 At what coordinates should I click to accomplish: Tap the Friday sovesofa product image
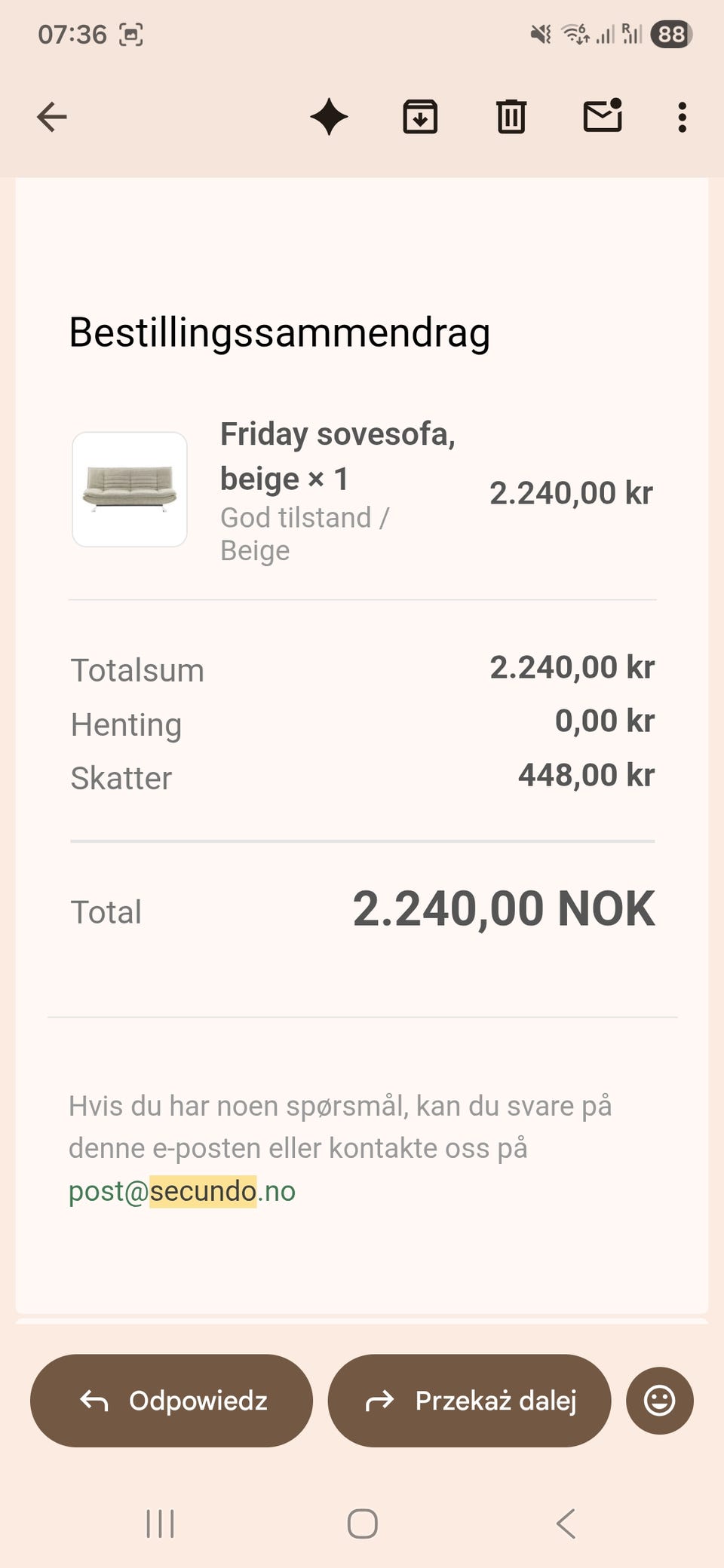point(130,489)
